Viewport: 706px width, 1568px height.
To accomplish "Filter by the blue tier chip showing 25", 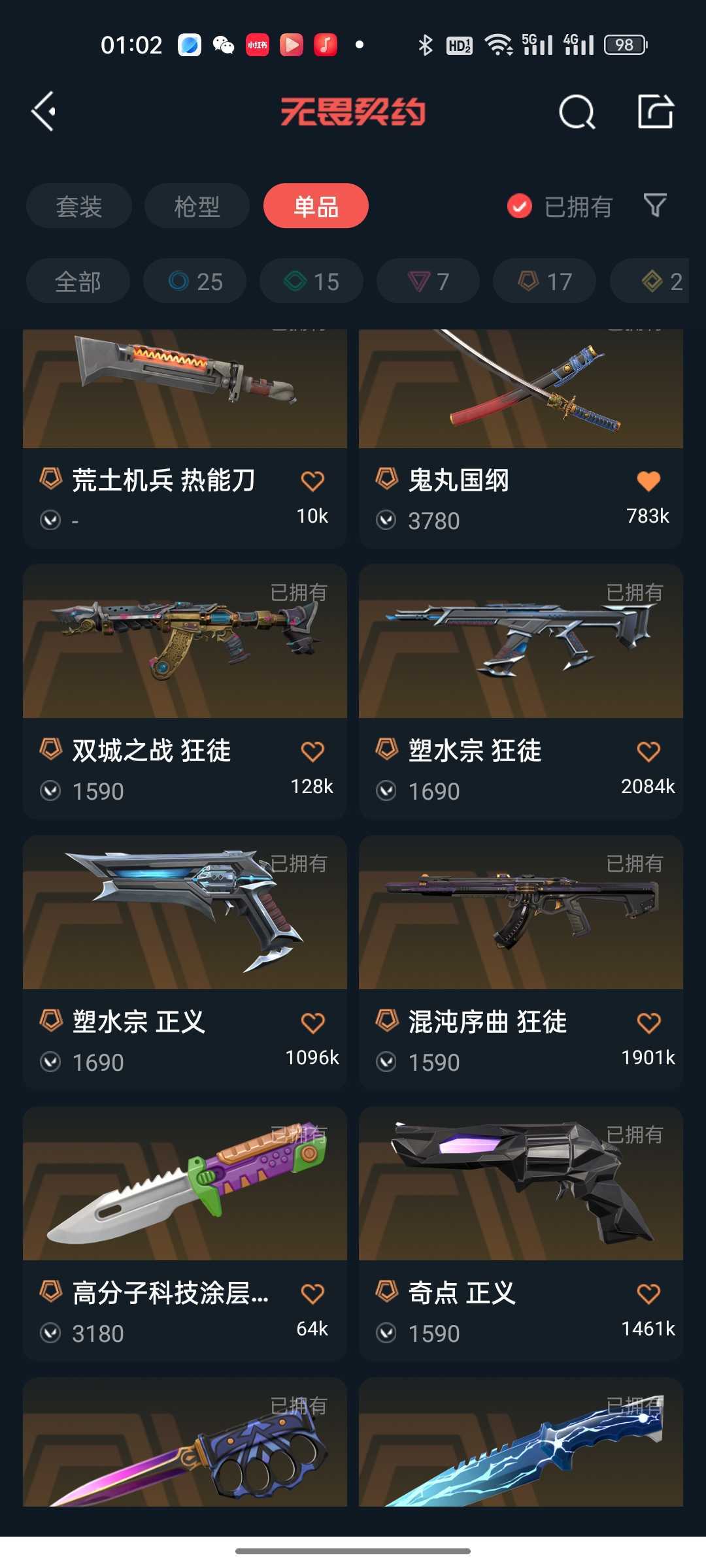I will 195,282.
